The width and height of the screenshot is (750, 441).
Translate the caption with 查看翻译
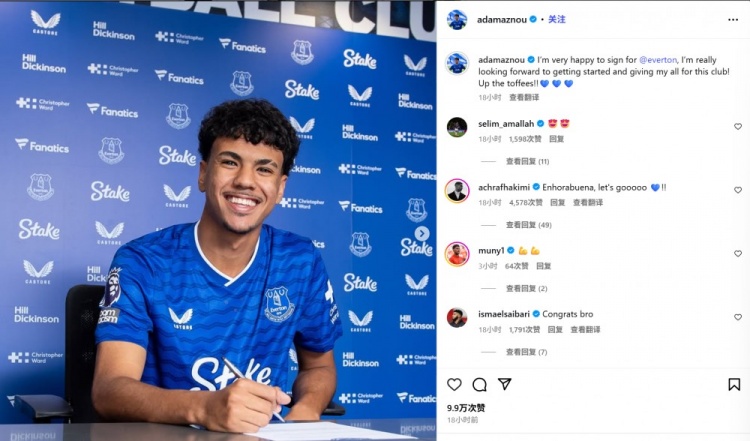pyautogui.click(x=523, y=97)
